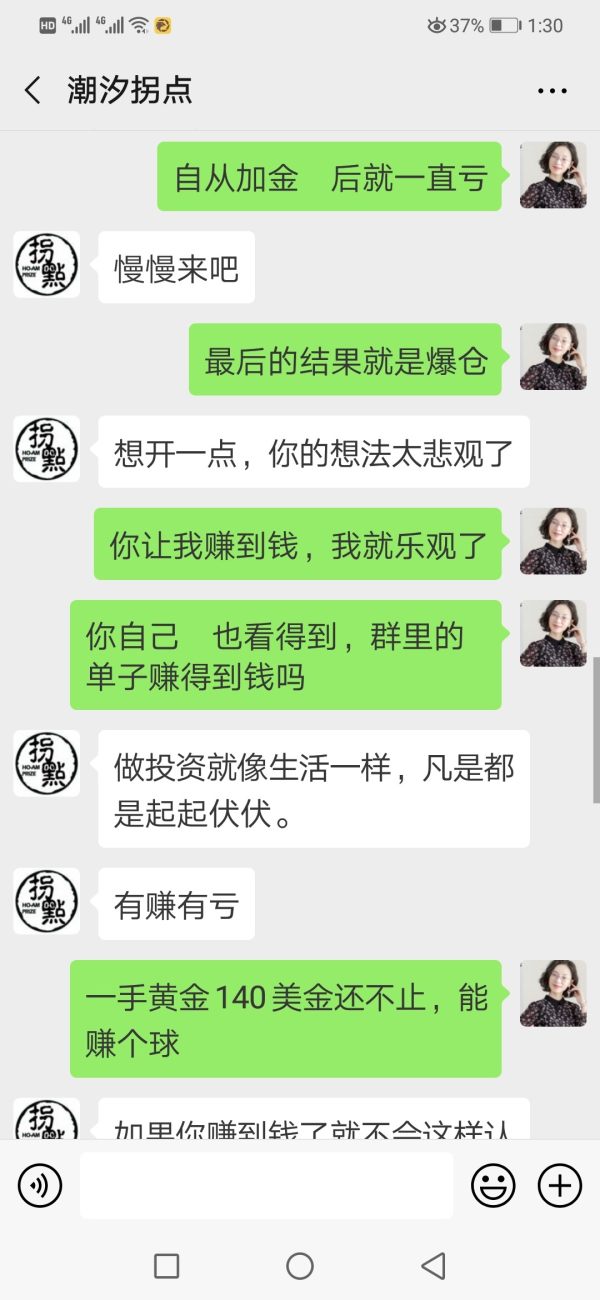Tap the system home button
The height and width of the screenshot is (1300, 600).
click(300, 1266)
